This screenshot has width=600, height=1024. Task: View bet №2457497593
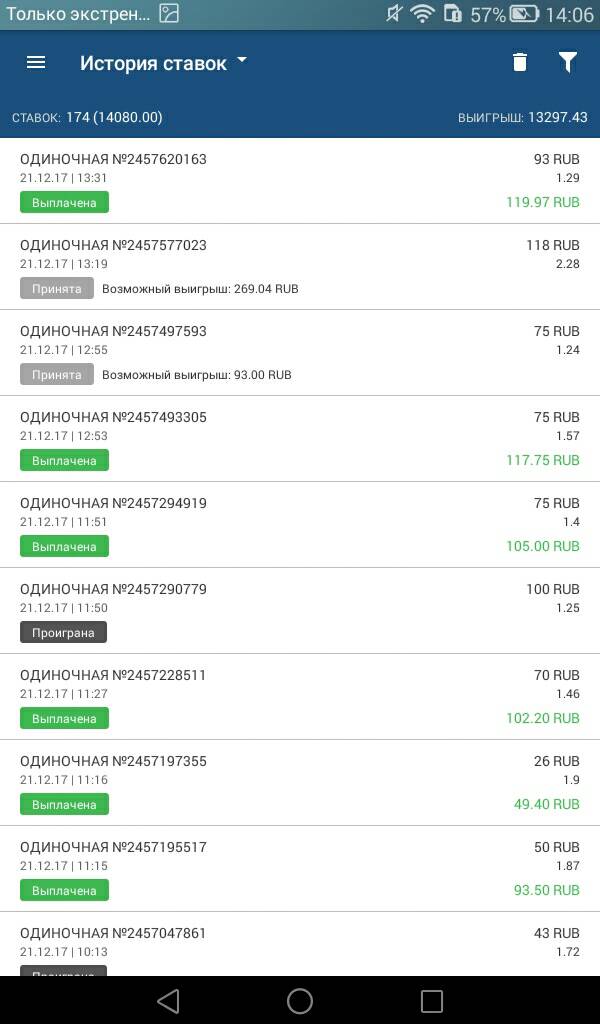(300, 353)
